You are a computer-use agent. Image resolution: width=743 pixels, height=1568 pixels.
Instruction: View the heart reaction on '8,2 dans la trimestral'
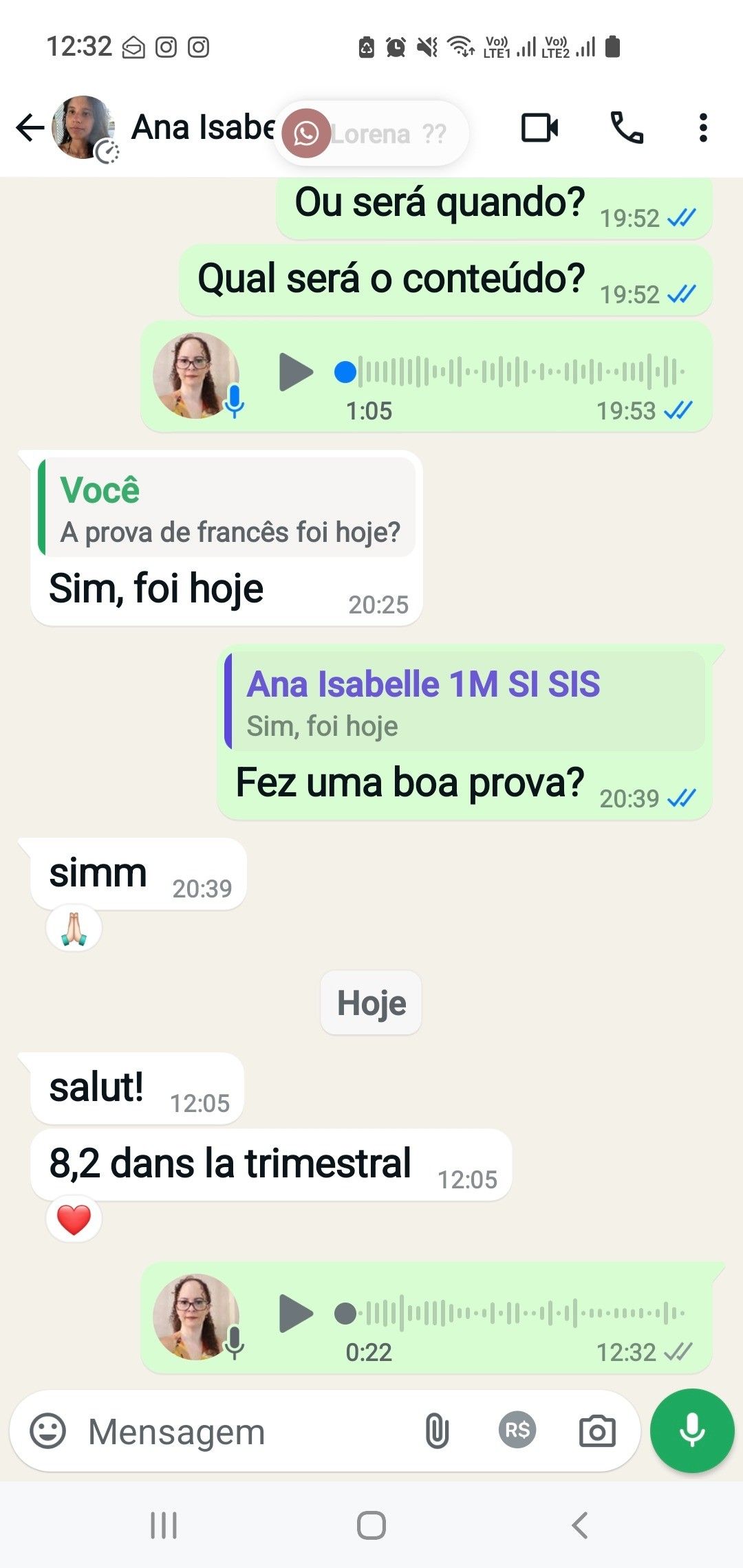pyautogui.click(x=74, y=1220)
